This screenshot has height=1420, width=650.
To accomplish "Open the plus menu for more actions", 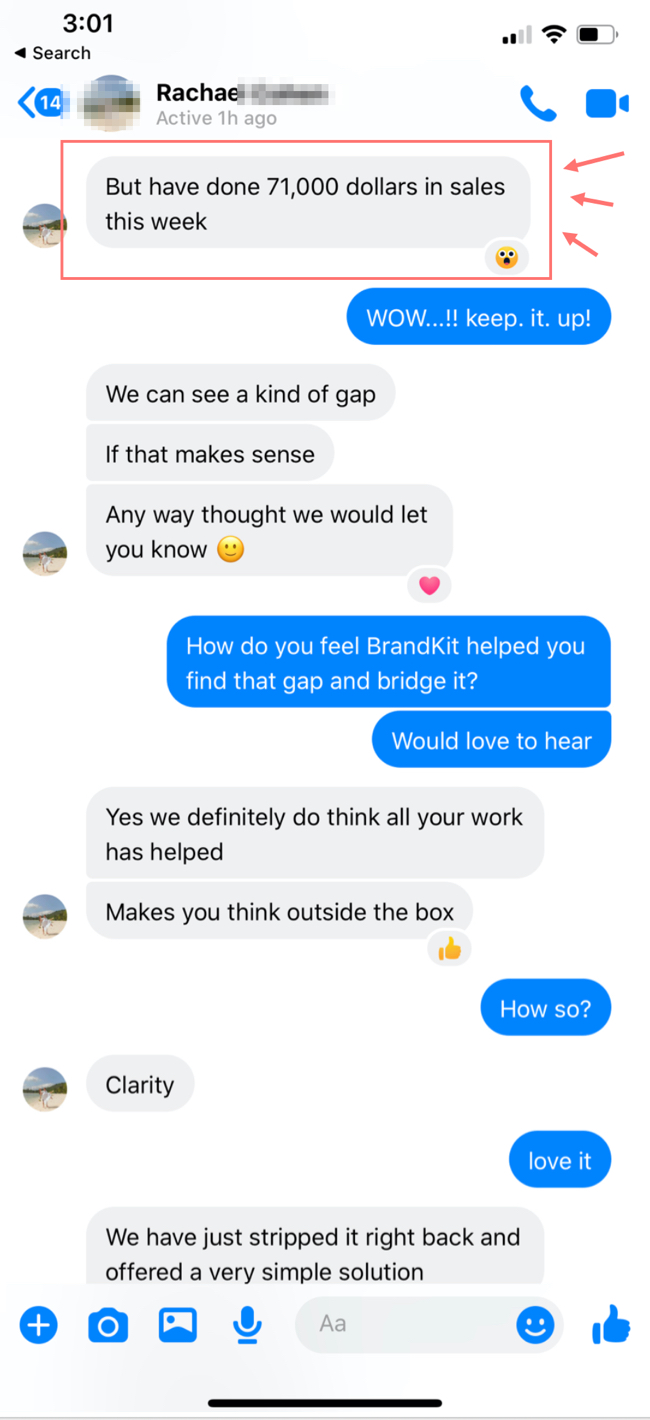I will [39, 1326].
